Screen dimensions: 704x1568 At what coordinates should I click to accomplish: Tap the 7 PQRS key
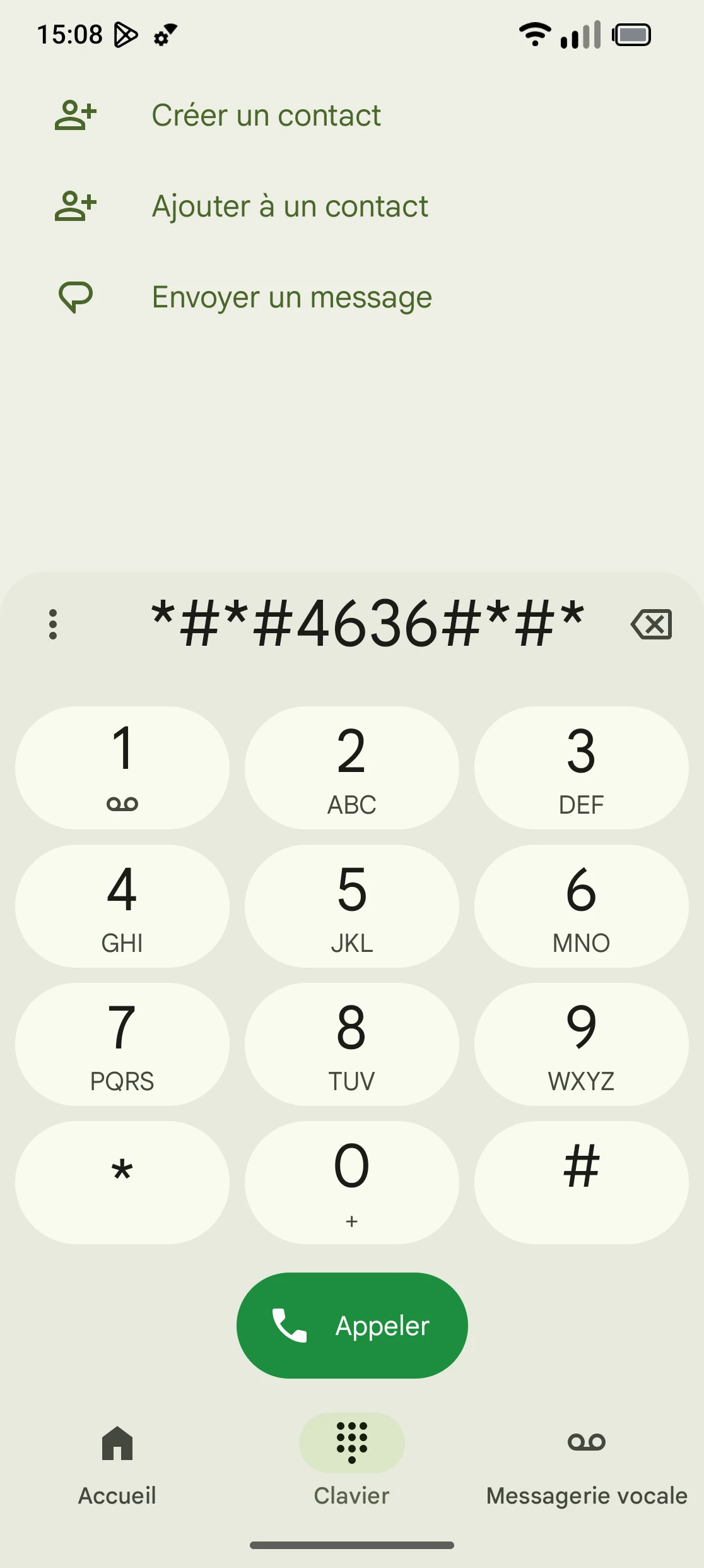122,1044
